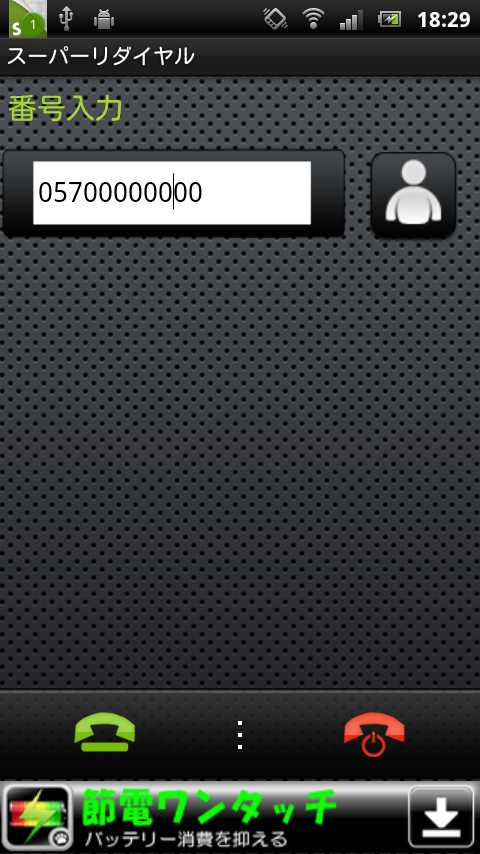Open the three-dot options menu
Image resolution: width=480 pixels, height=854 pixels.
[x=240, y=735]
